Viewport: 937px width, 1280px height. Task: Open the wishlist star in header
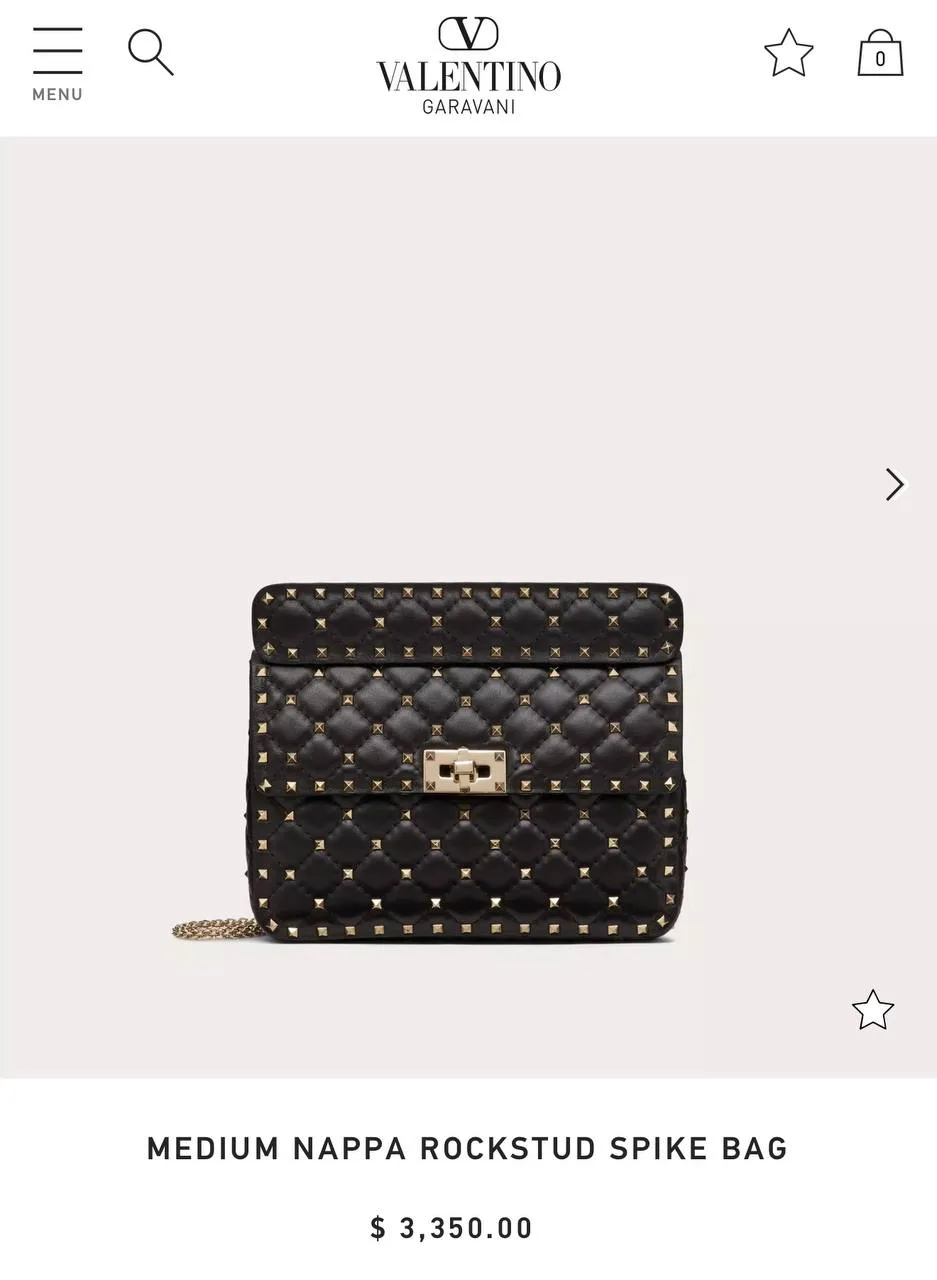789,53
